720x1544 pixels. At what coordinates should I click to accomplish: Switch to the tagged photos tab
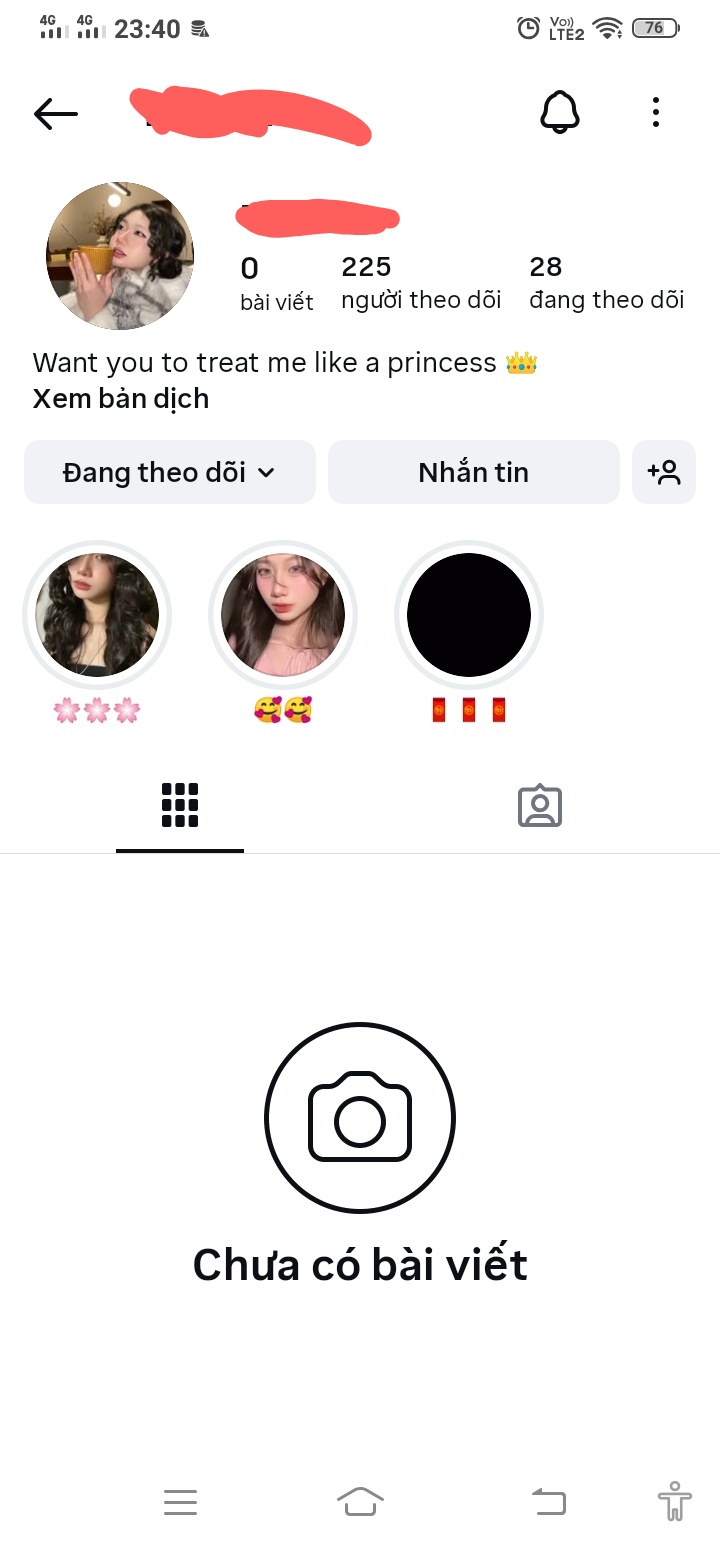pyautogui.click(x=540, y=806)
